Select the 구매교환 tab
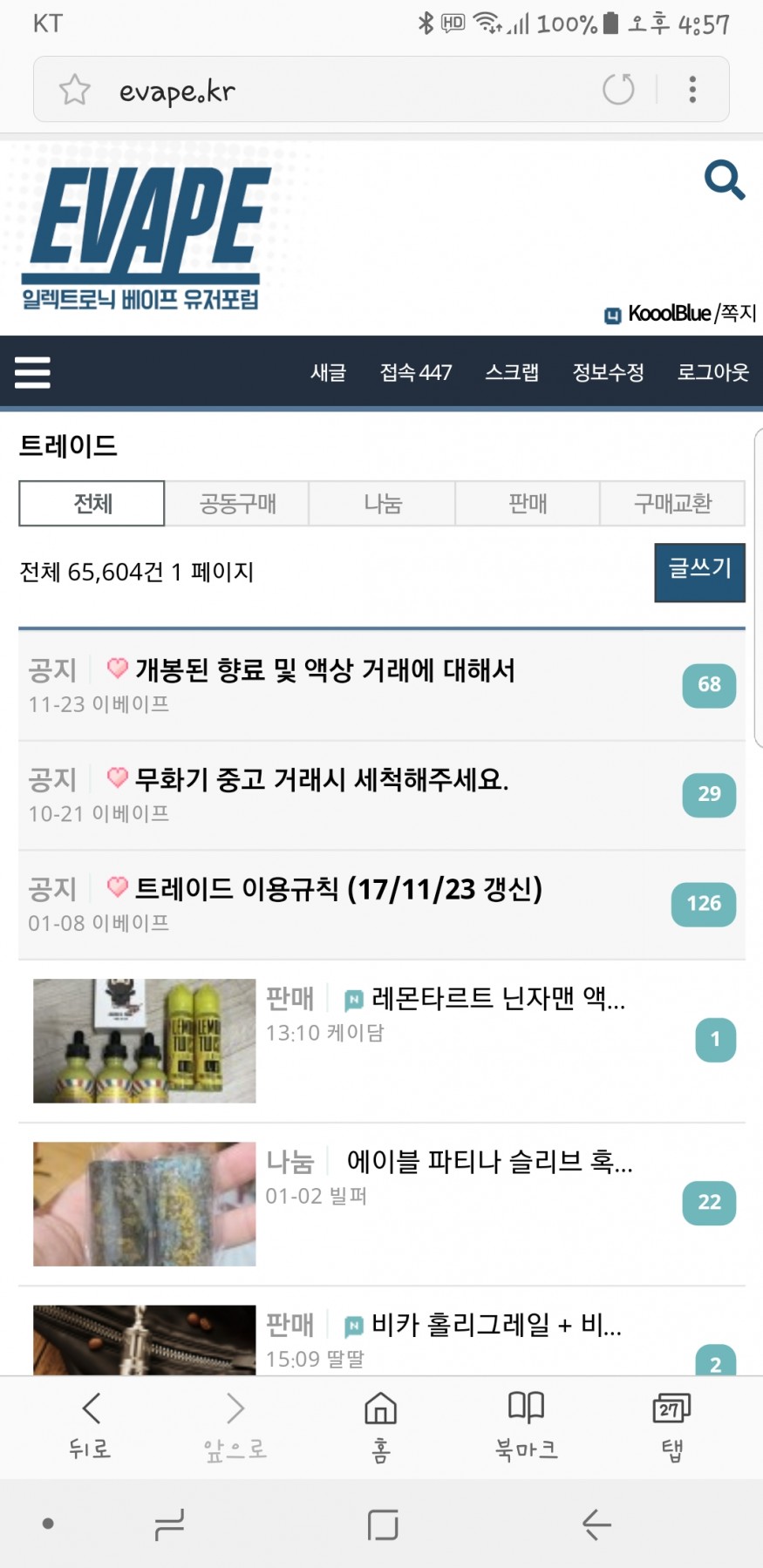 pos(672,503)
